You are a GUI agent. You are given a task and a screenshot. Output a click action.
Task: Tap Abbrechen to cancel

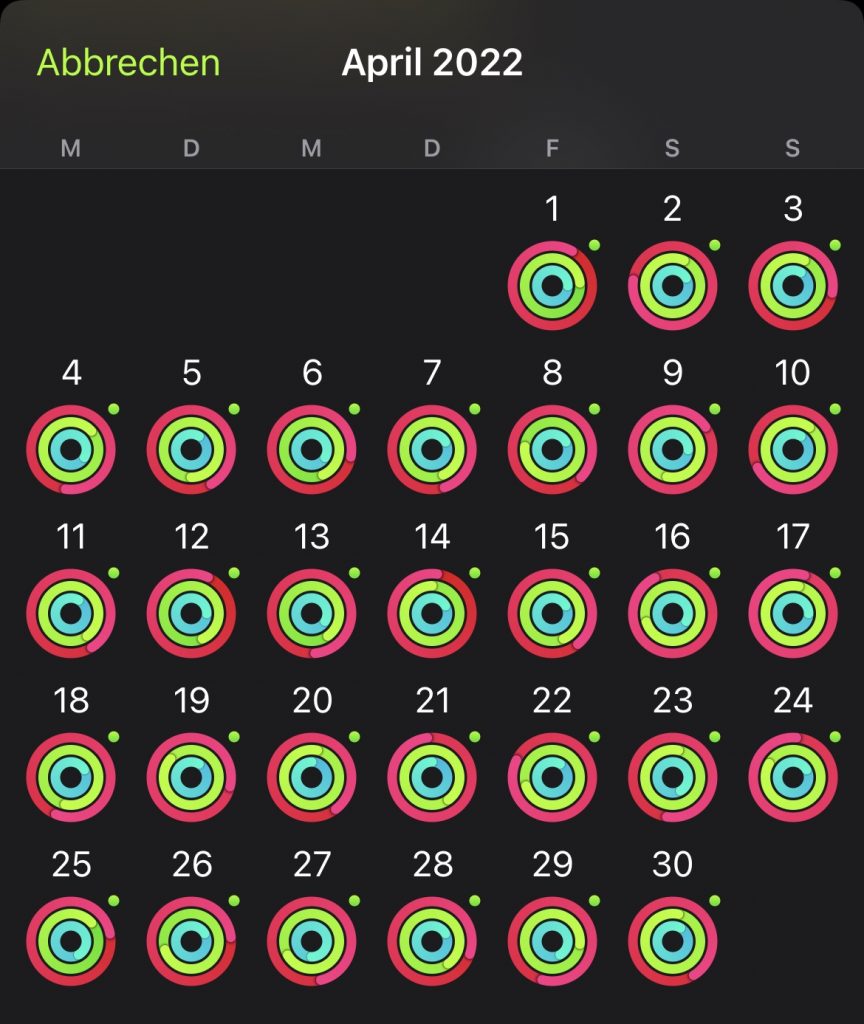tap(128, 63)
